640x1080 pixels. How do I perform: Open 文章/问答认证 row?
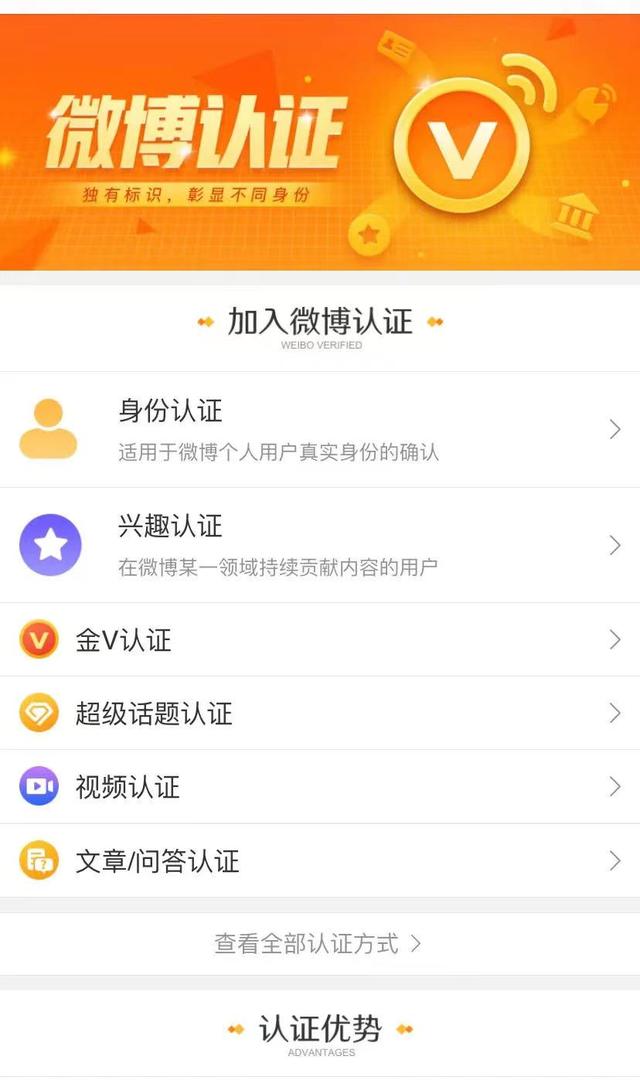320,861
